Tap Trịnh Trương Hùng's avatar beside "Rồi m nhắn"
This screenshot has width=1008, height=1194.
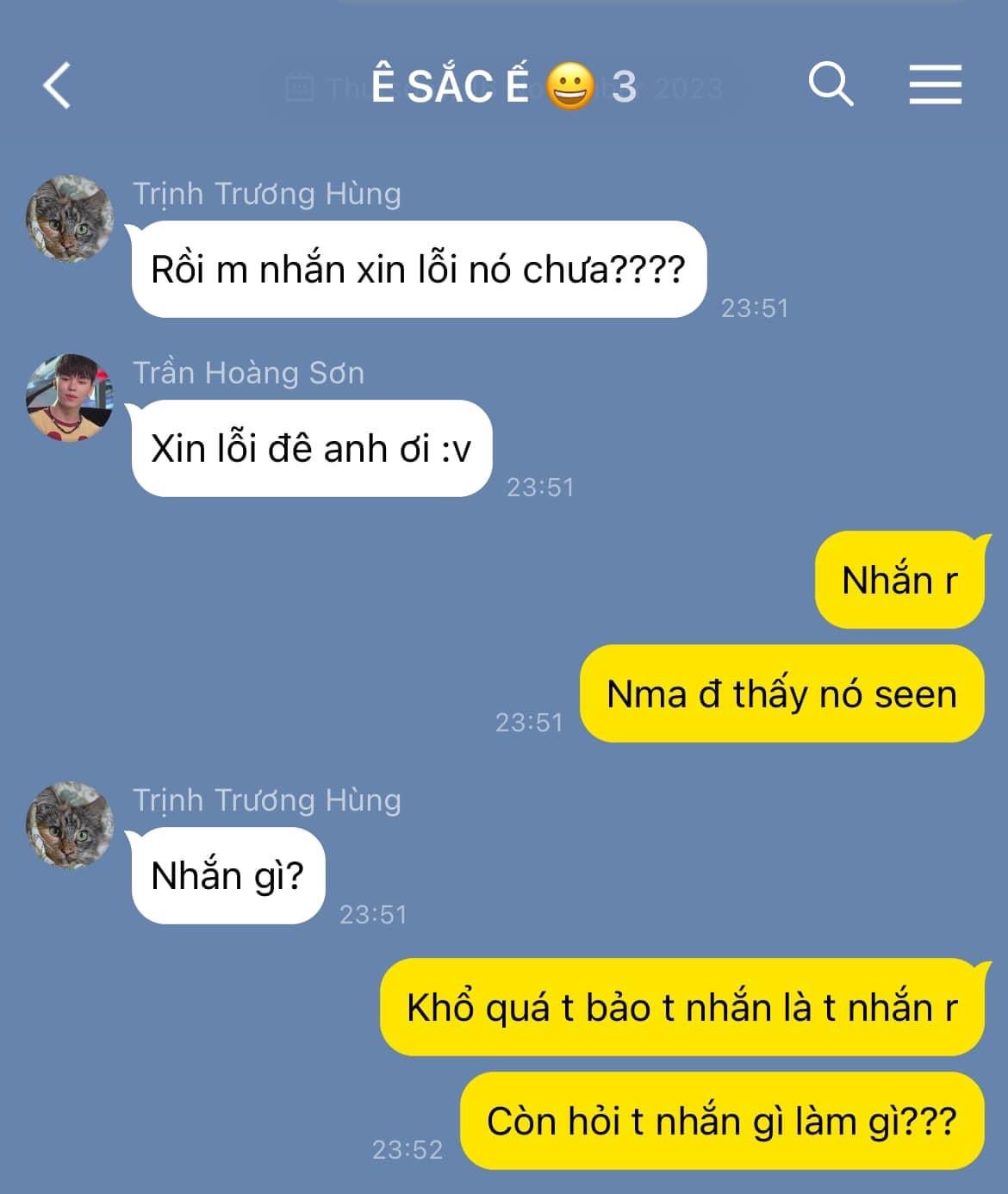69,218
